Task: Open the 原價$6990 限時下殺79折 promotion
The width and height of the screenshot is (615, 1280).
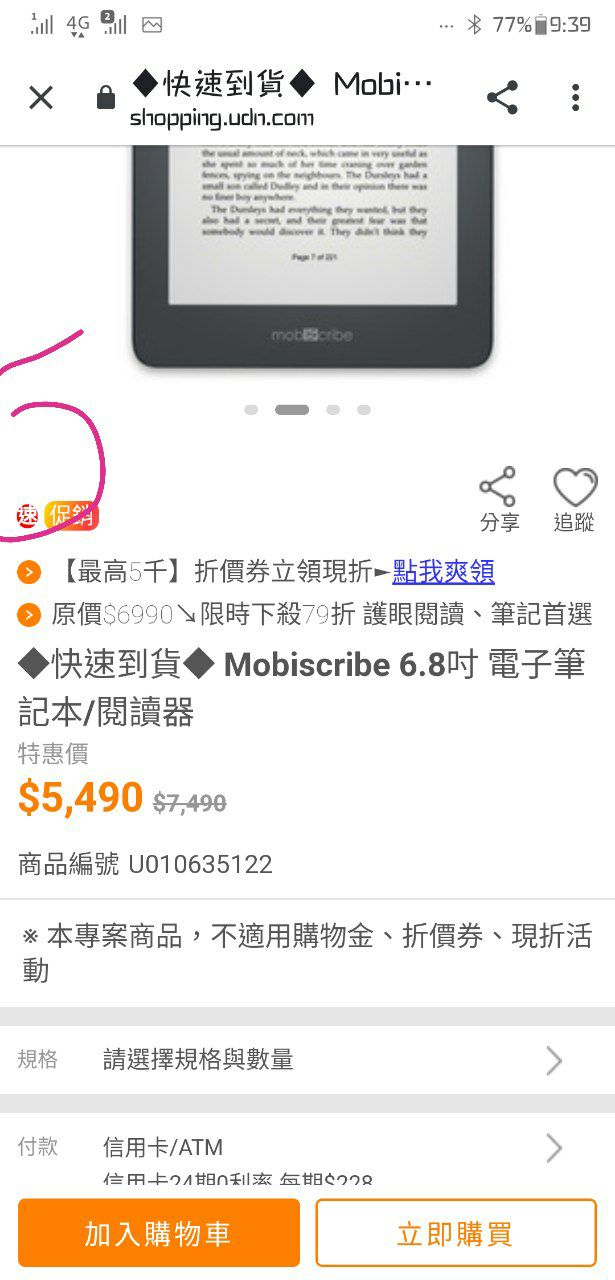Action: pyautogui.click(x=320, y=614)
